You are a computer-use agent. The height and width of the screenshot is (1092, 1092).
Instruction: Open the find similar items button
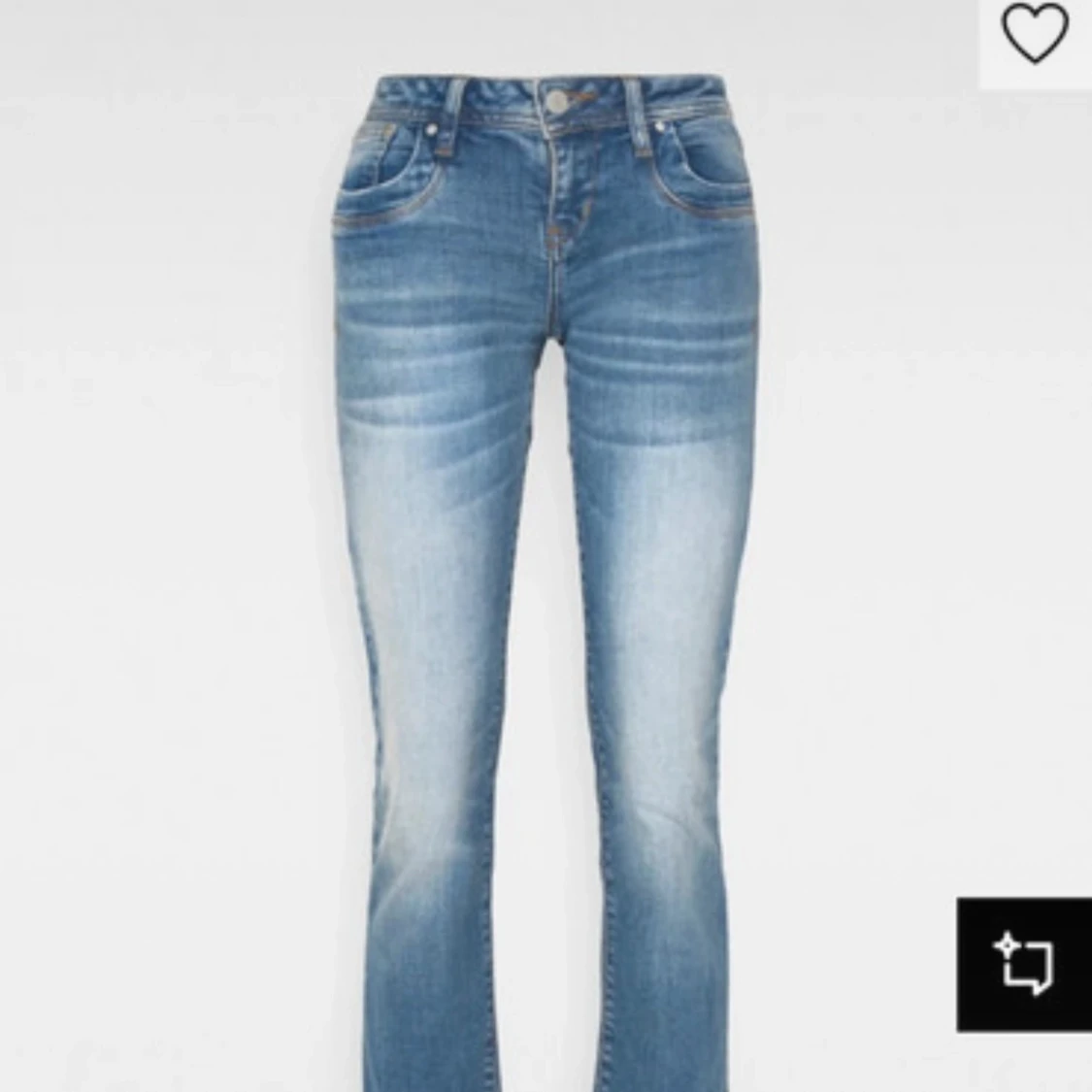click(1023, 964)
